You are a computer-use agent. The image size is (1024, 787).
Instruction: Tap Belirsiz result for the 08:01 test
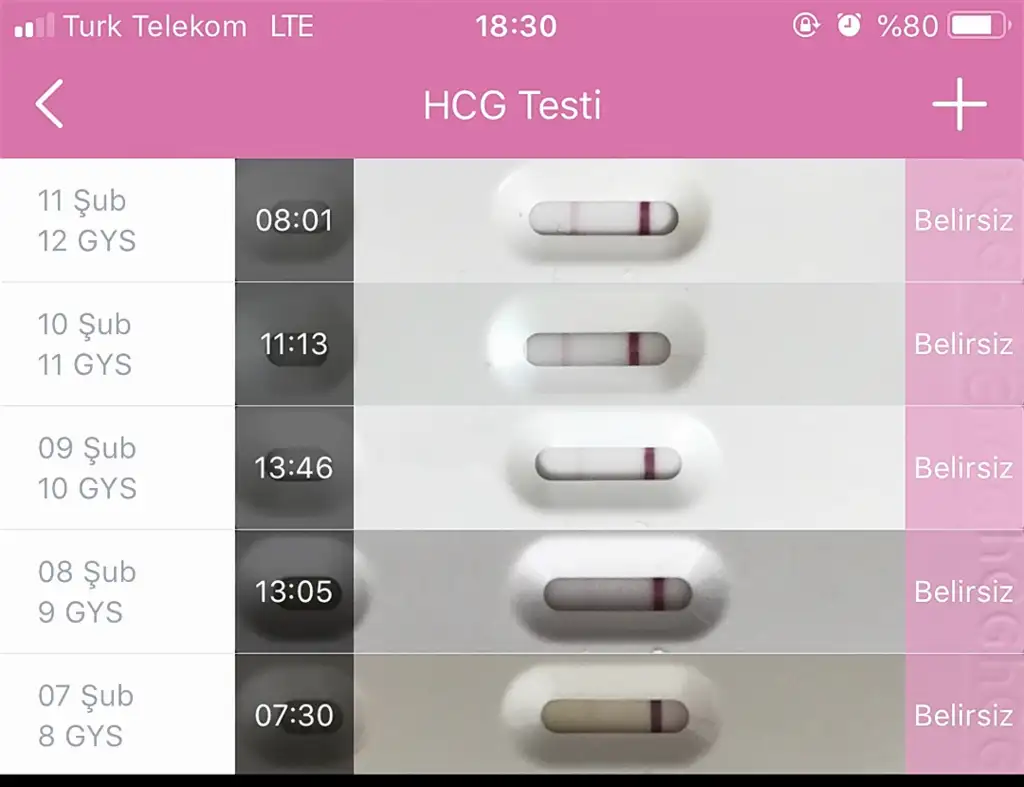pos(963,221)
